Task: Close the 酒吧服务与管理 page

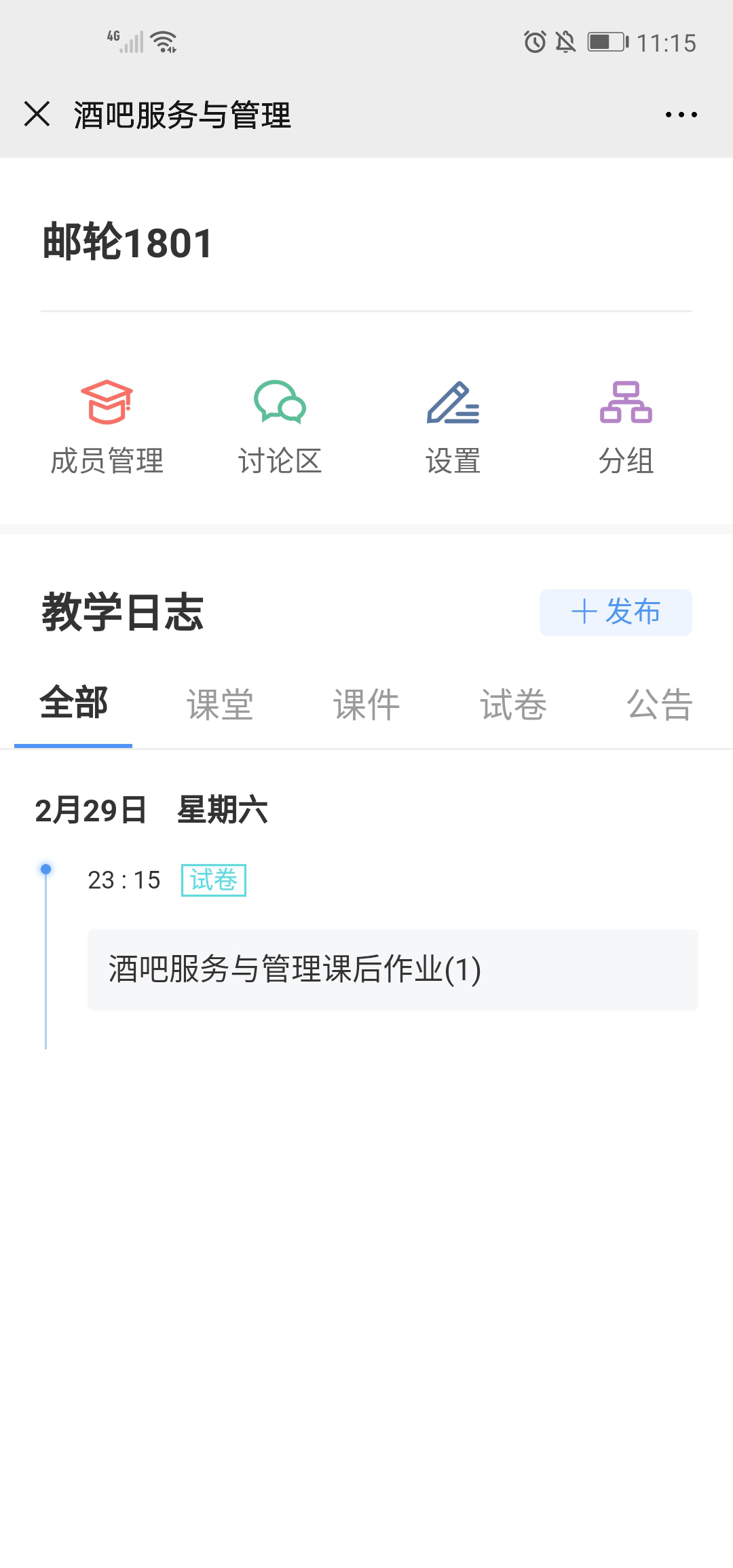Action: pyautogui.click(x=37, y=114)
